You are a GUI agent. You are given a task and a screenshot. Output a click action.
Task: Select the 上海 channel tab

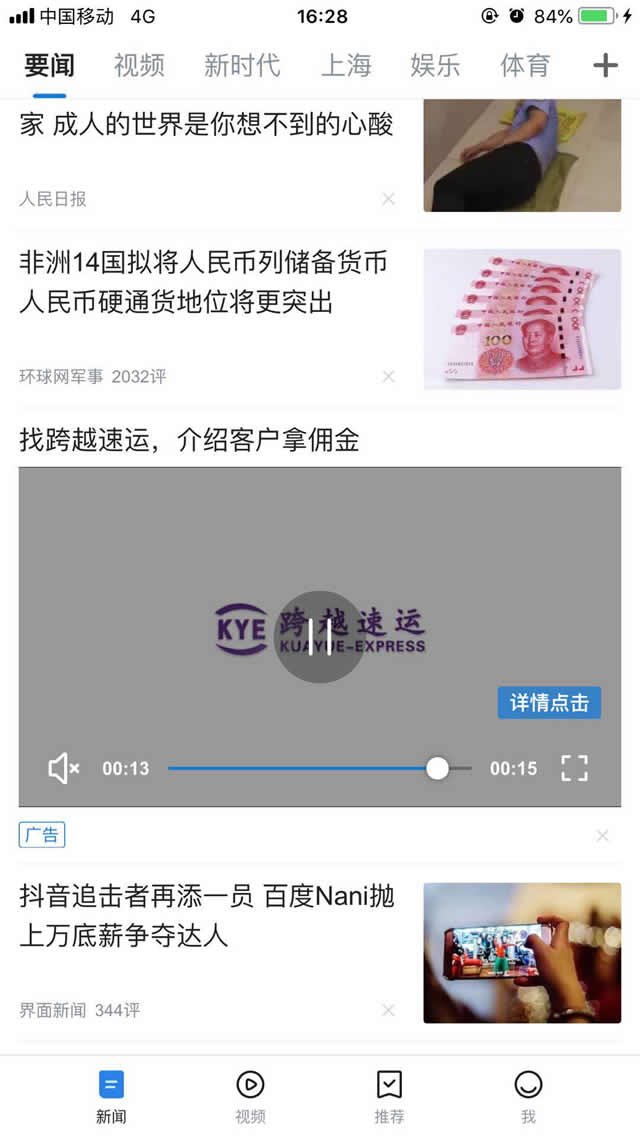click(x=346, y=66)
